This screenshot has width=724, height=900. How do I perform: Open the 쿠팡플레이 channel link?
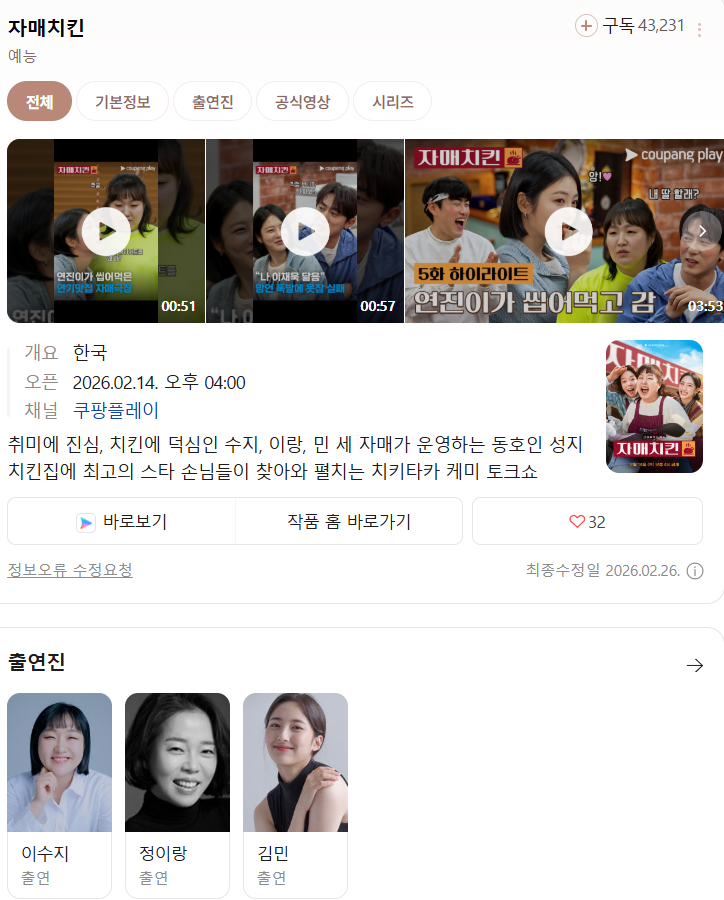116,410
